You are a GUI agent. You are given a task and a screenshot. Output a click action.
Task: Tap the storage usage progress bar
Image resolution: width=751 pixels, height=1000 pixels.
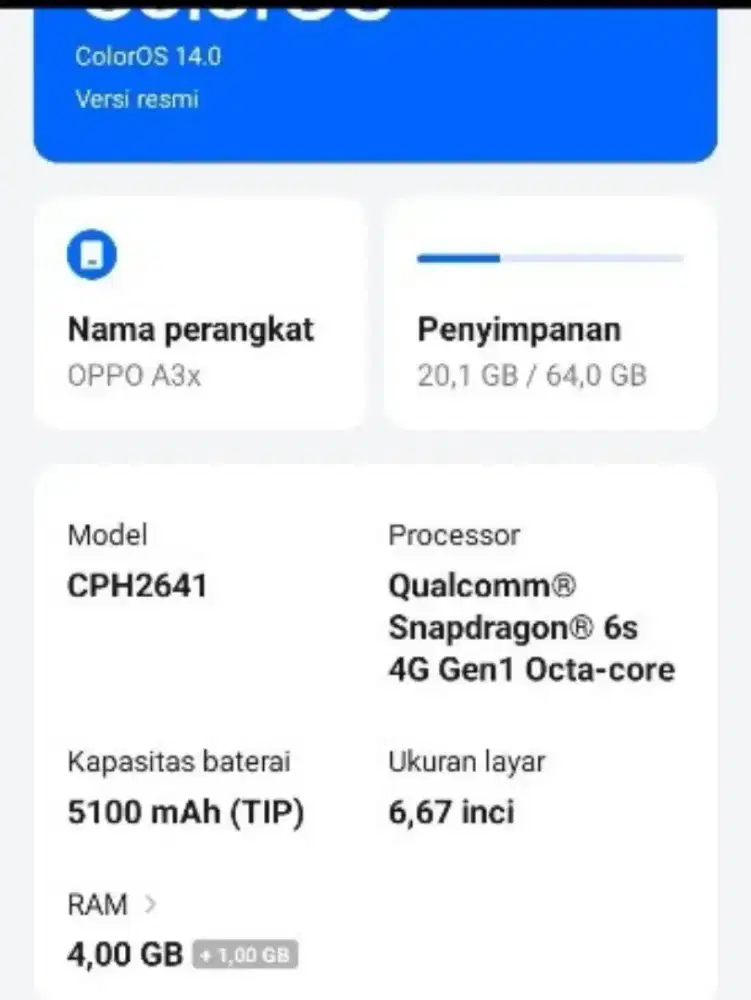550,257
